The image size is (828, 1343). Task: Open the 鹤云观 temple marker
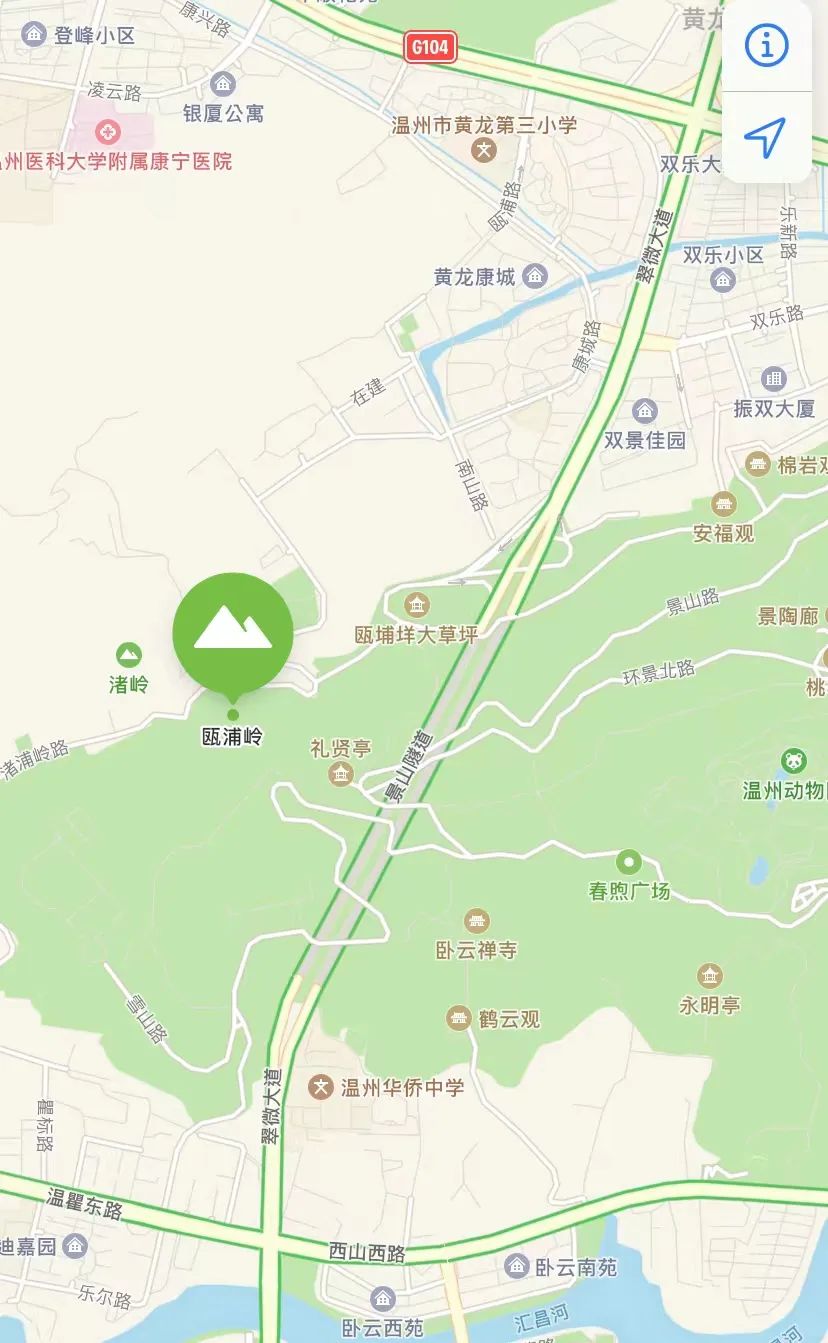click(x=460, y=1018)
